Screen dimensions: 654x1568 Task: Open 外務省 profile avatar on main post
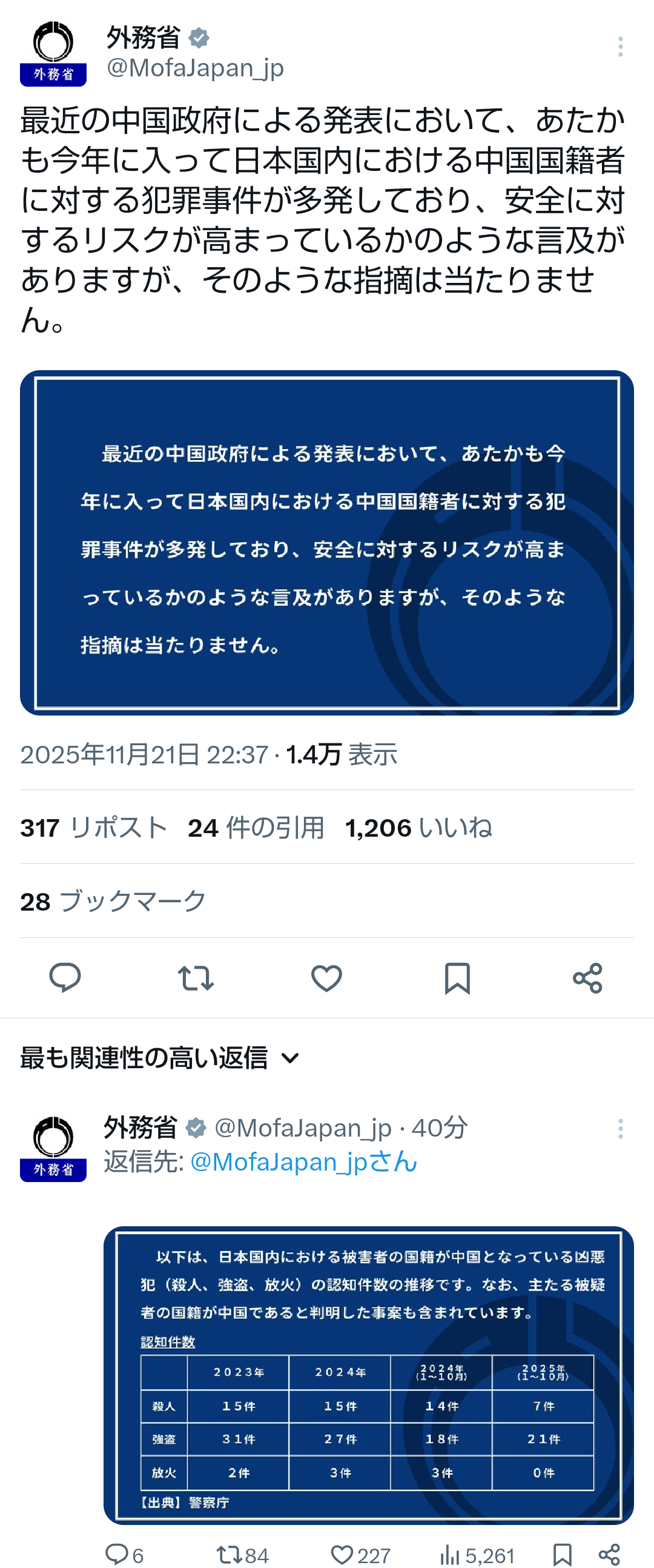tap(53, 53)
